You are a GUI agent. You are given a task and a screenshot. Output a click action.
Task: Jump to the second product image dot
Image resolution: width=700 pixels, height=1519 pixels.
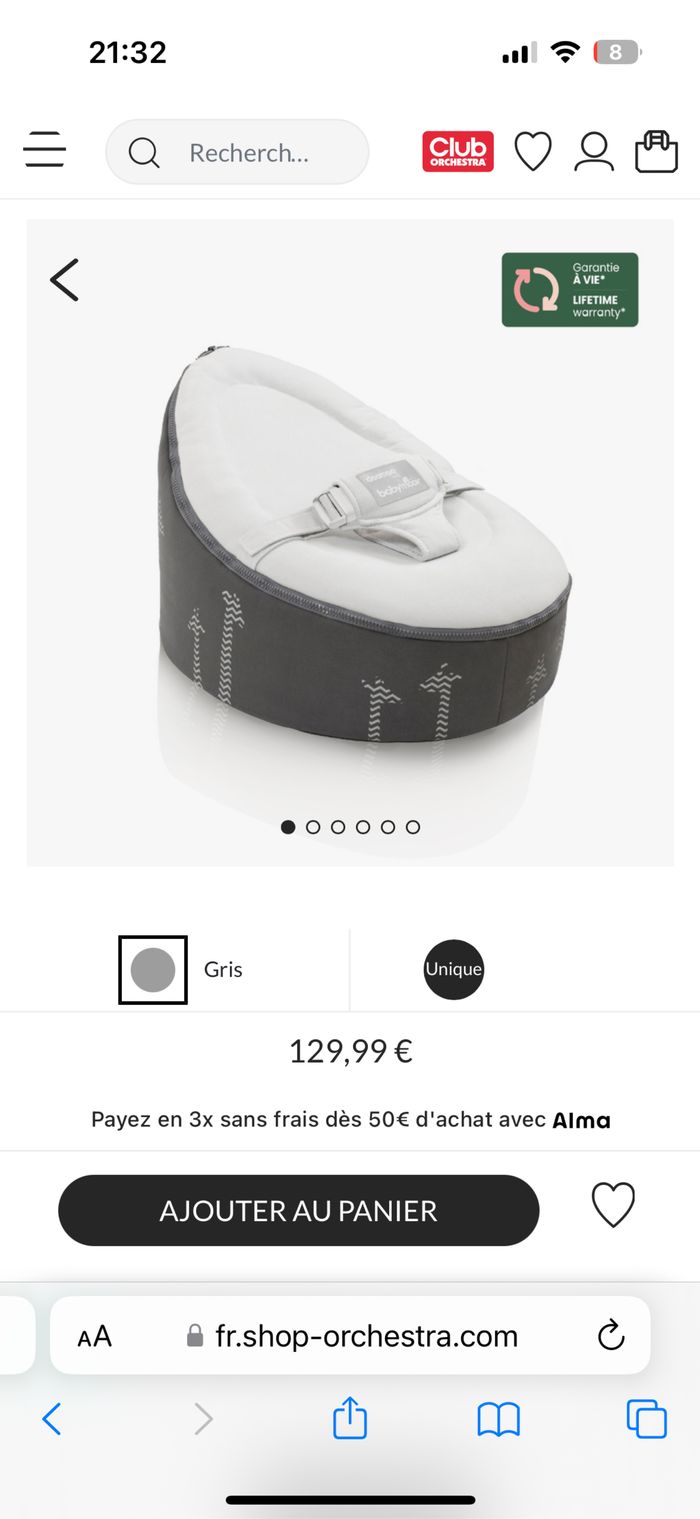coord(313,827)
